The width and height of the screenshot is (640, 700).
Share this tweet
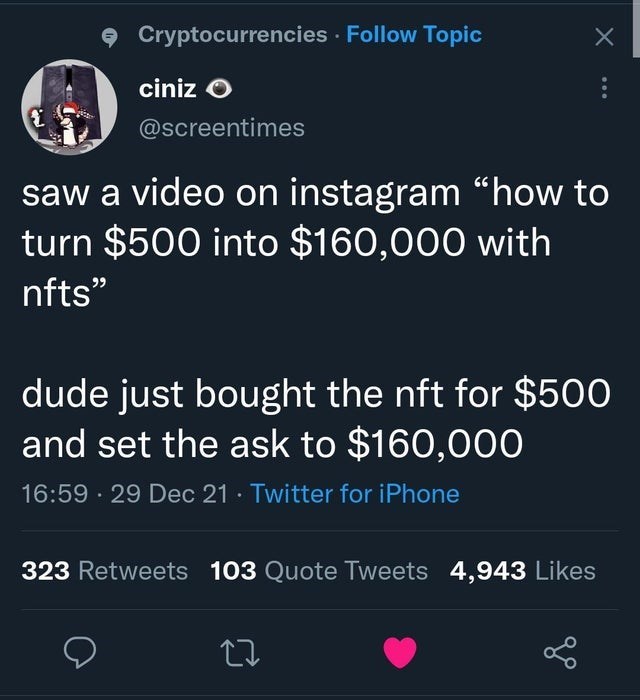pyautogui.click(x=560, y=653)
